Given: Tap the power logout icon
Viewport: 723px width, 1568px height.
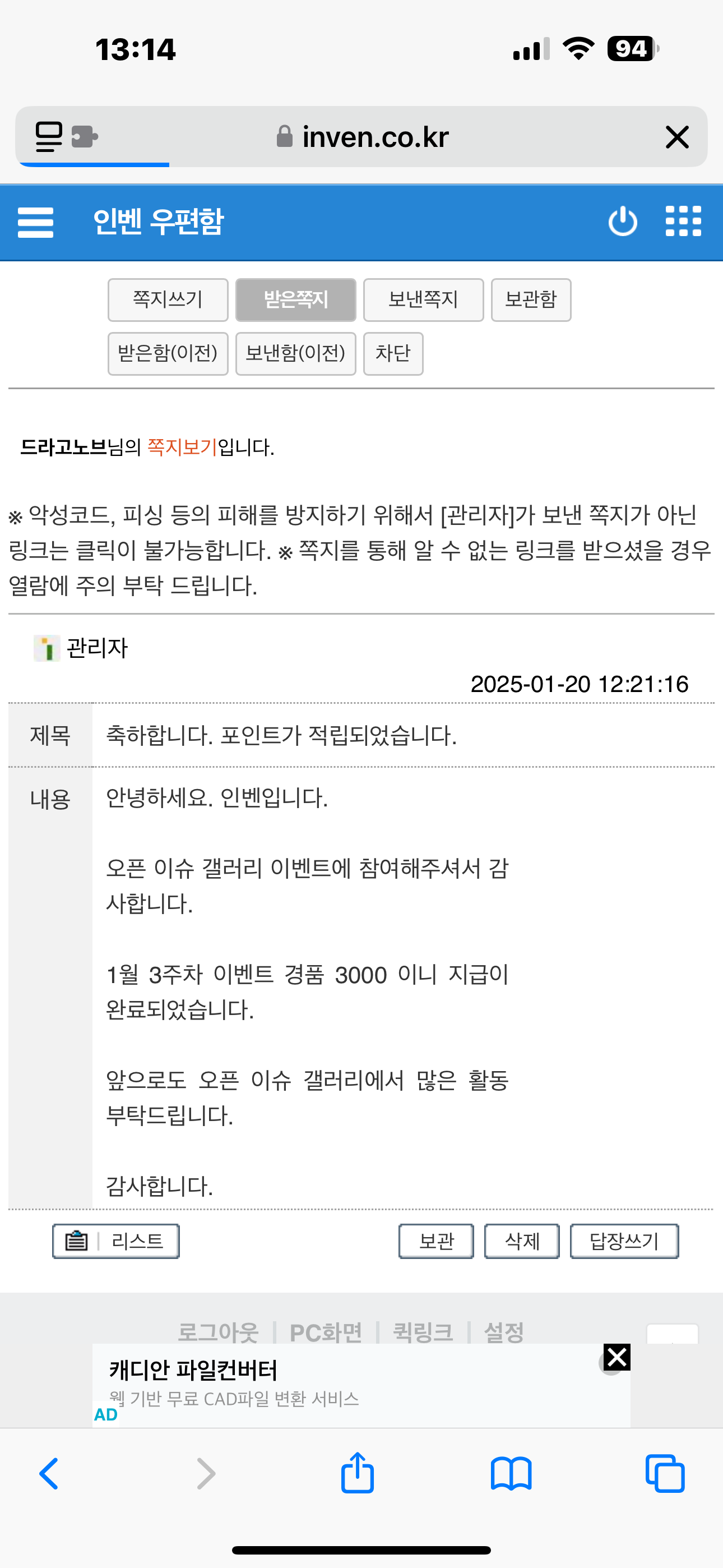Looking at the screenshot, I should click(x=622, y=222).
